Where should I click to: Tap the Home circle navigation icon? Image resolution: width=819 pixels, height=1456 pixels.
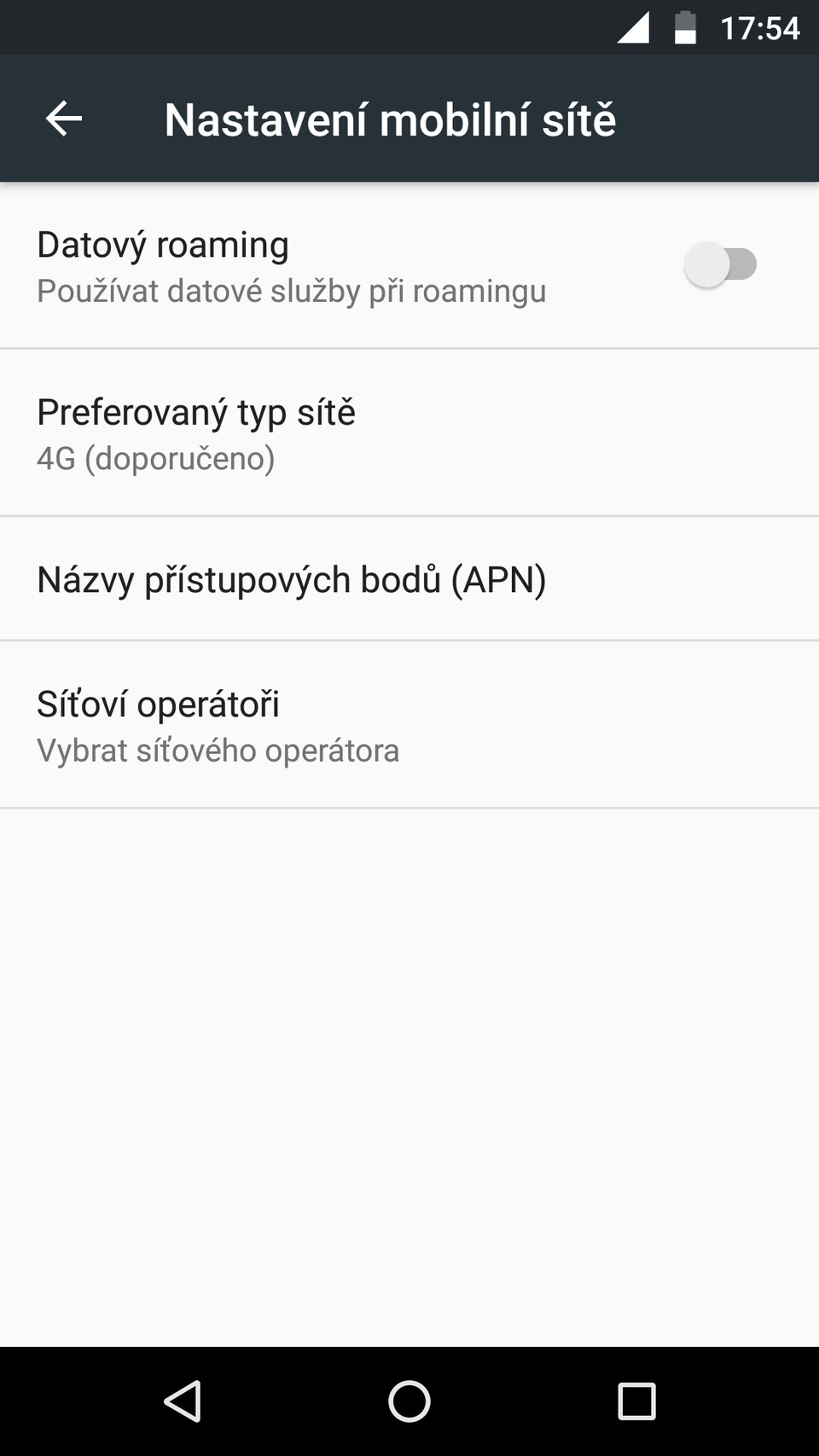click(x=409, y=1399)
